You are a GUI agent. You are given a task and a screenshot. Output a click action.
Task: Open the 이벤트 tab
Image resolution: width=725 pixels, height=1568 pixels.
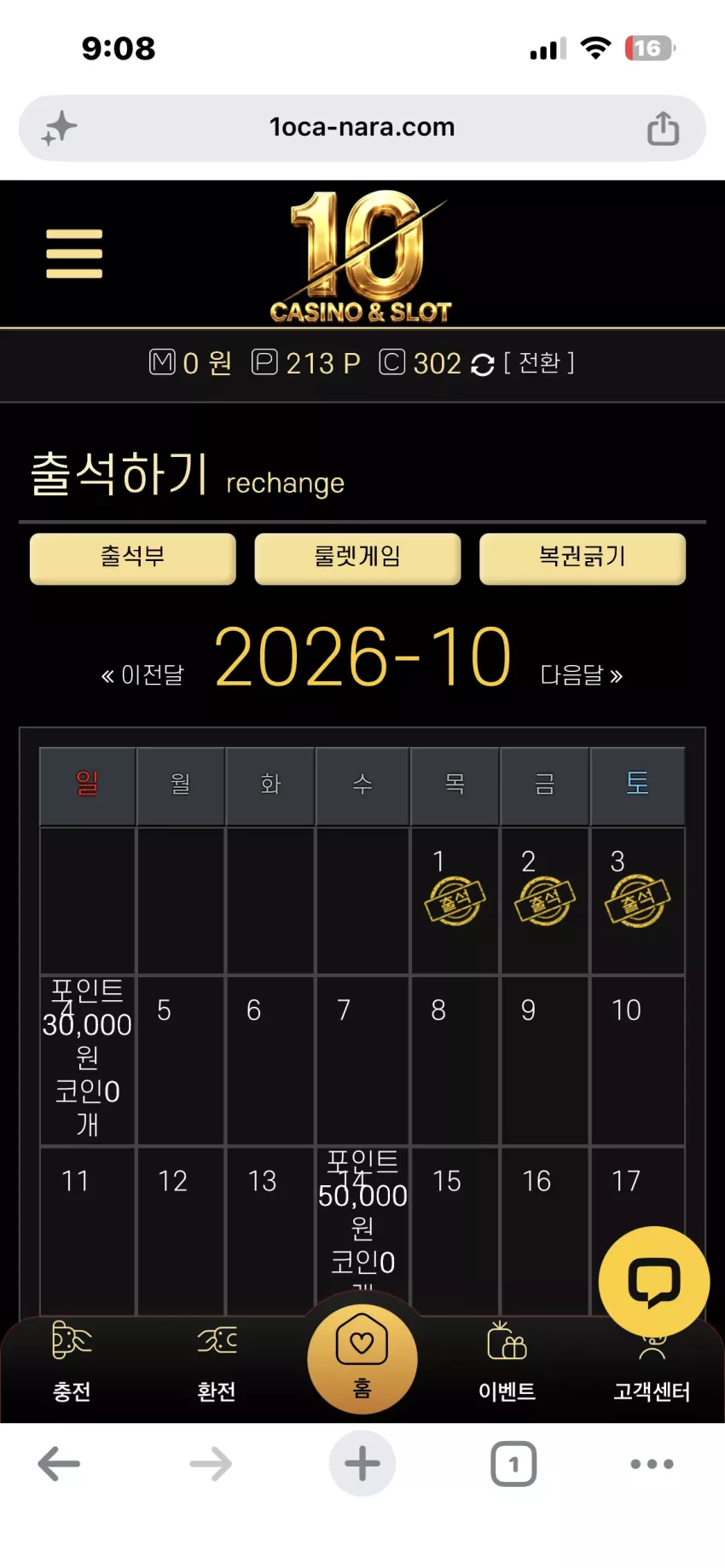coord(507,1362)
